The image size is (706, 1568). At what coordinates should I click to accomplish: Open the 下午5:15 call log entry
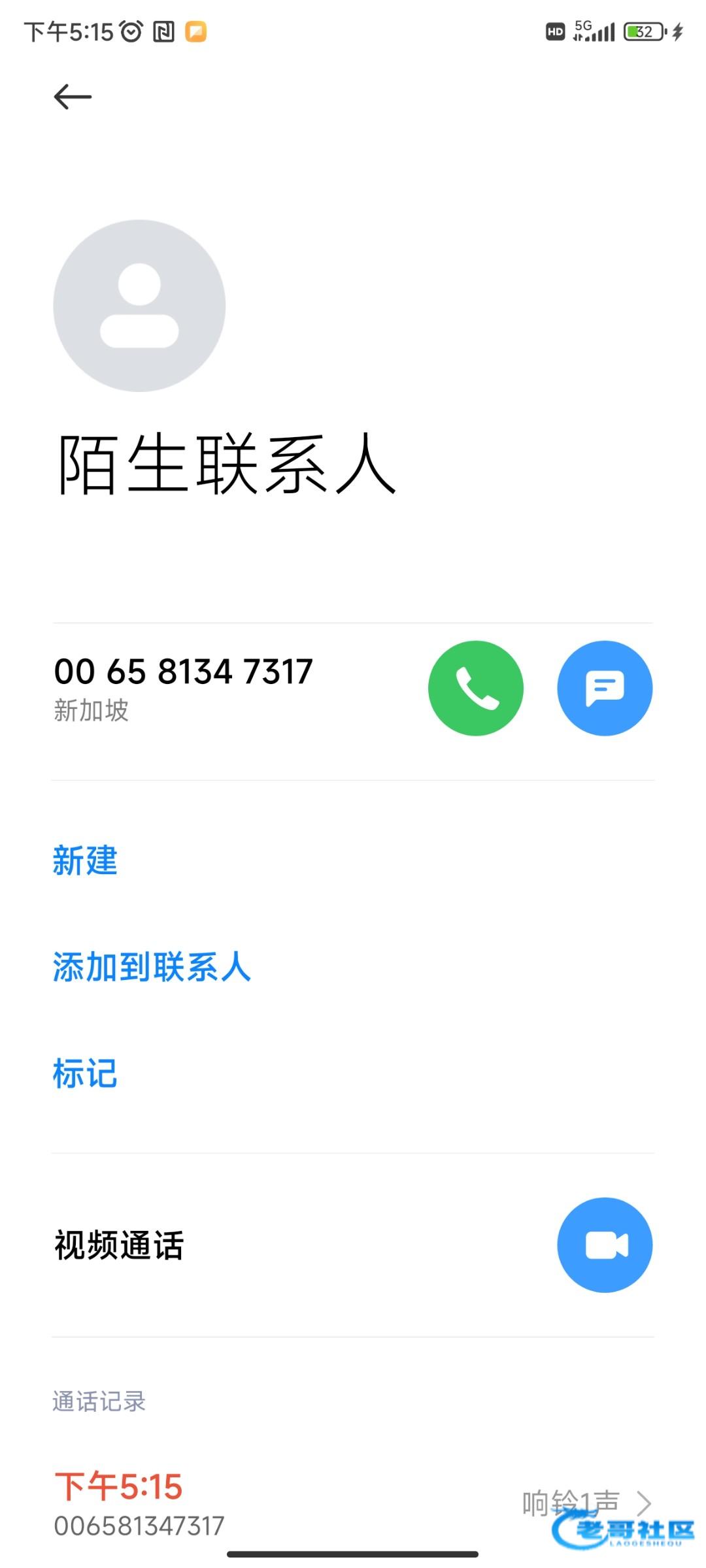353,1504
